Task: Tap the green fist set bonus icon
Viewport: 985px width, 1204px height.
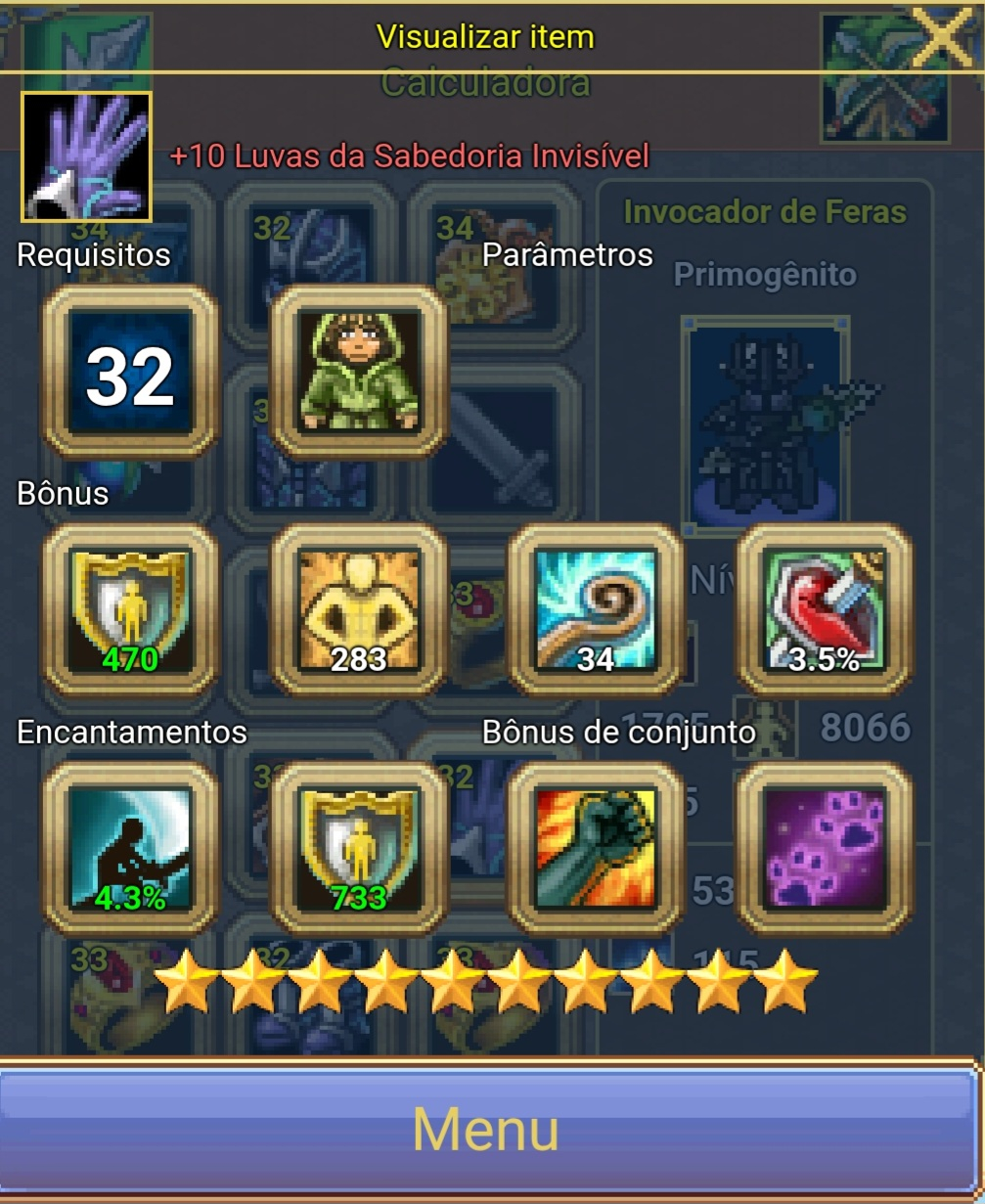Action: pos(595,849)
